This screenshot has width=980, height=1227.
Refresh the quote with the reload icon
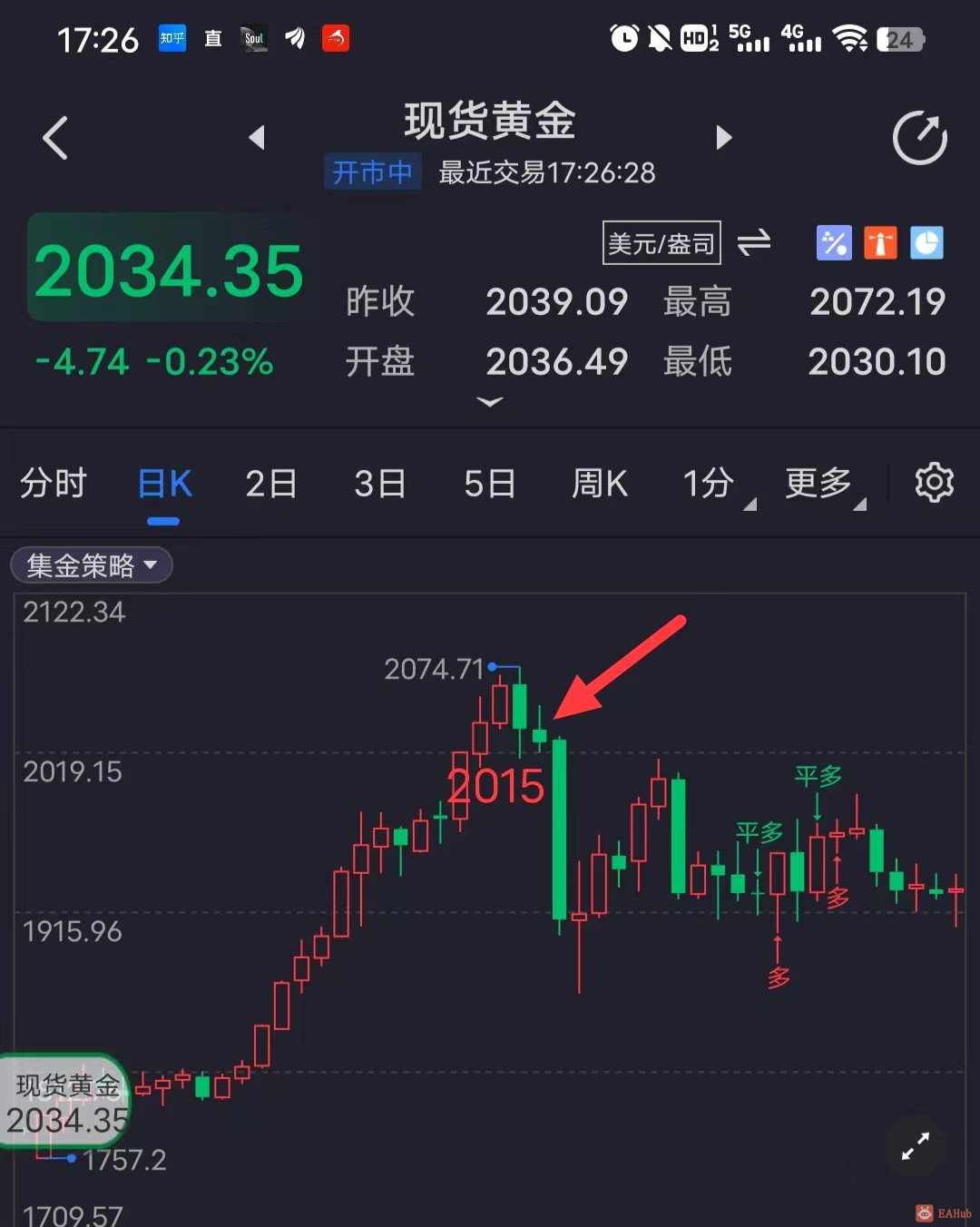(x=918, y=137)
